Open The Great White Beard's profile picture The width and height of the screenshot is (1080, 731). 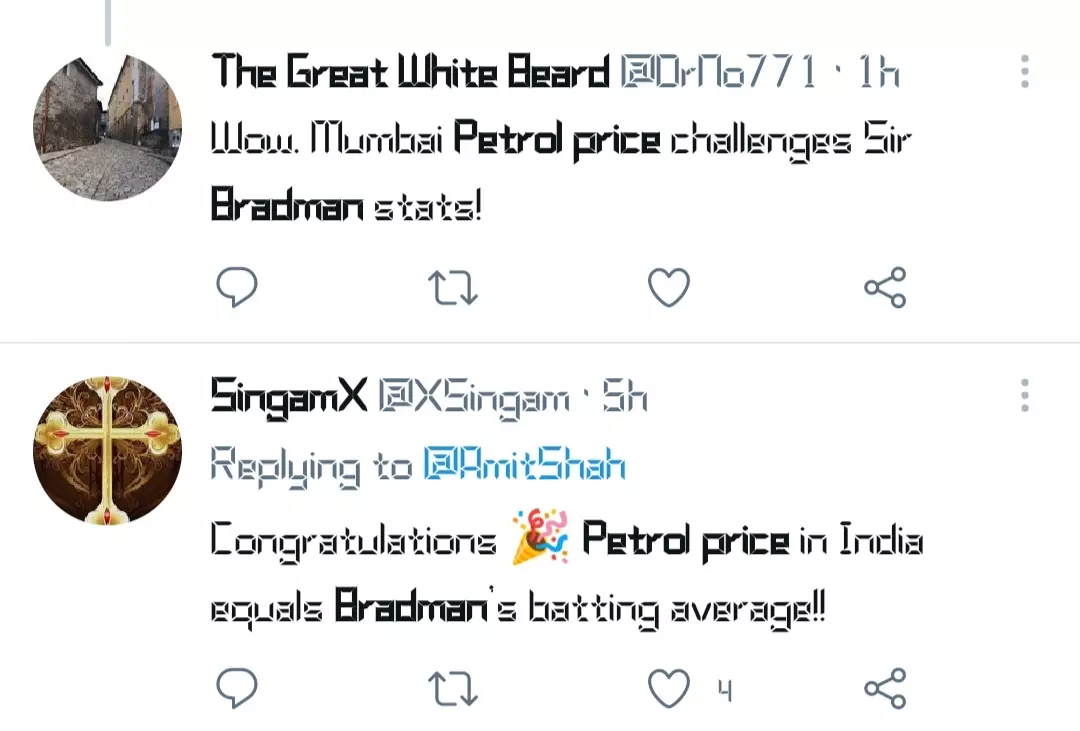tap(108, 128)
